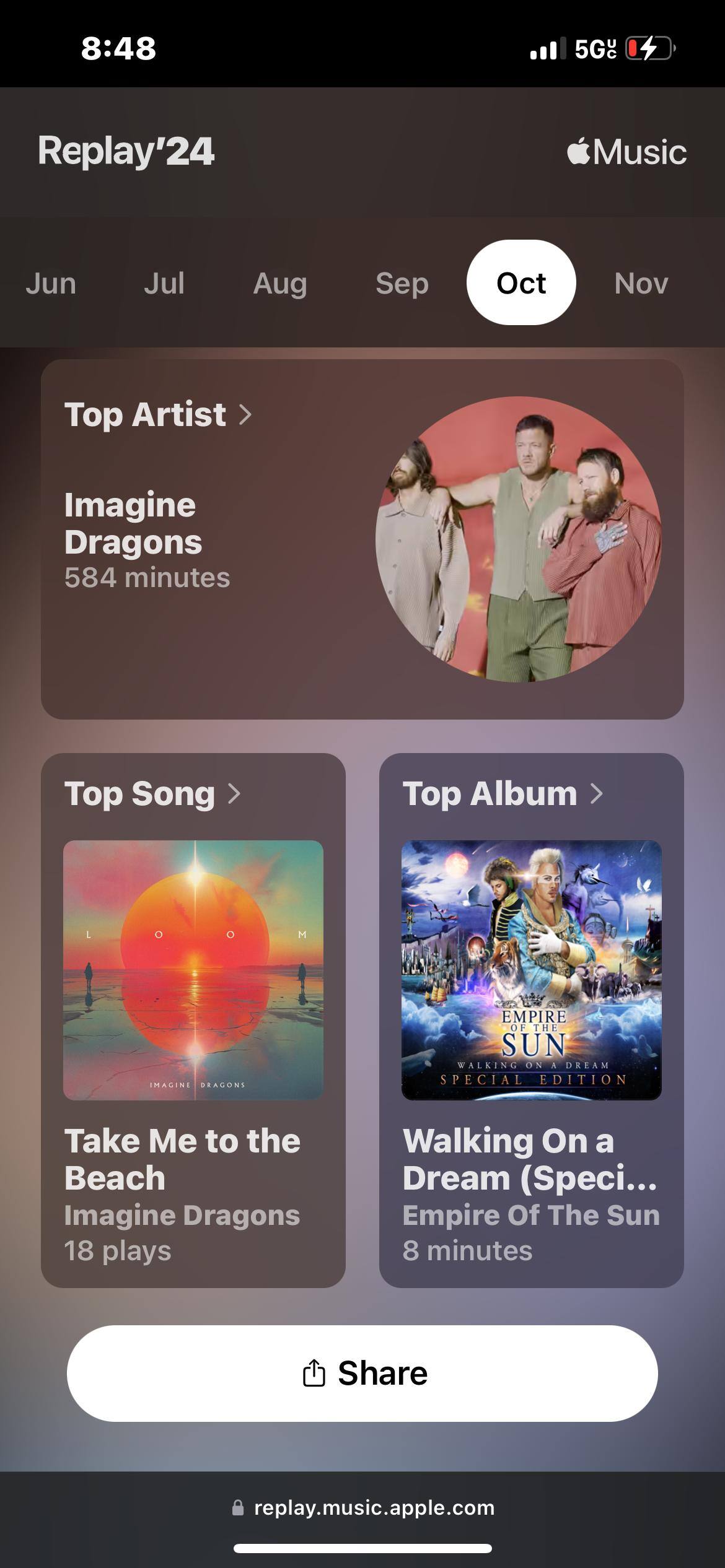Switch to the Sep month tab
This screenshot has height=1568, width=725.
(x=402, y=284)
